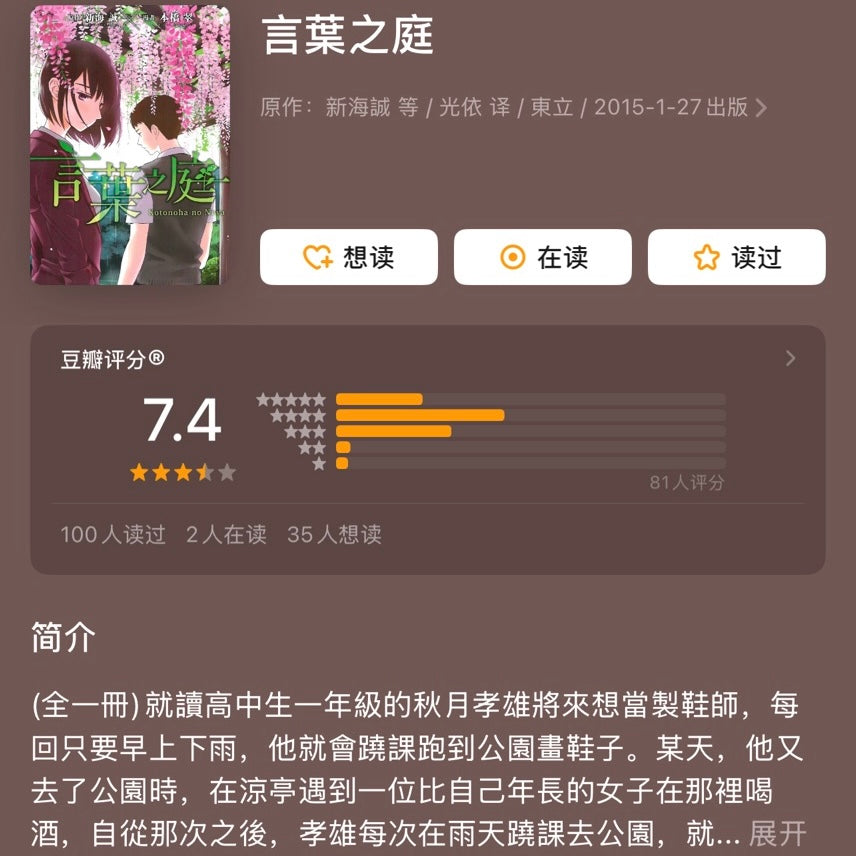
Task: Mark the book as 想读
Action: [x=348, y=257]
